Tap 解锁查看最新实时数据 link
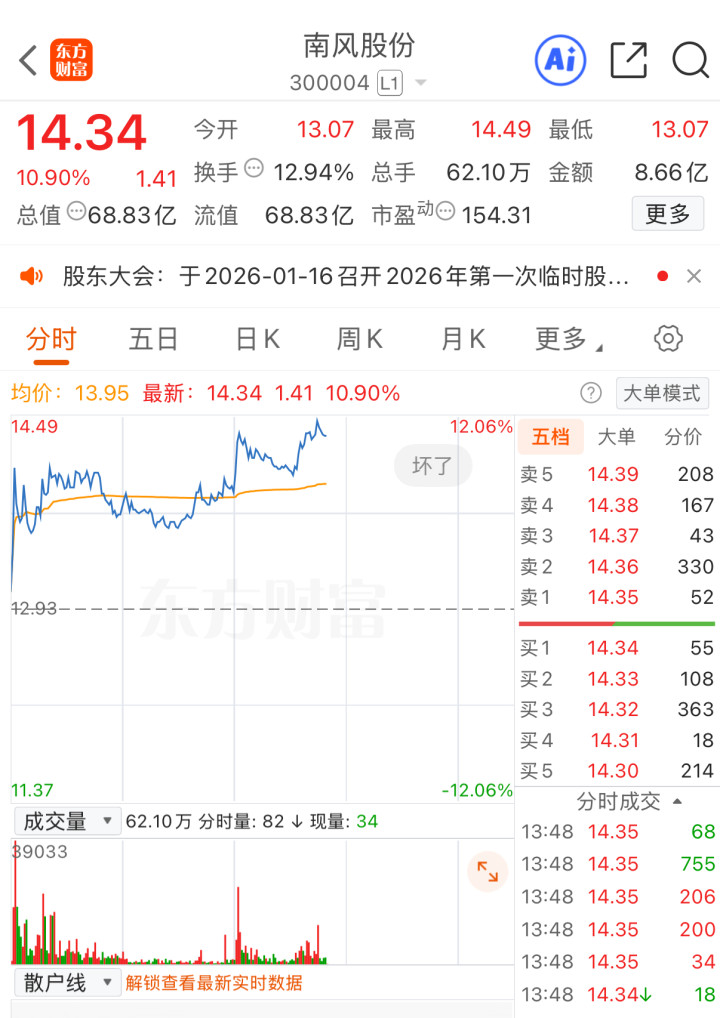 (x=214, y=983)
